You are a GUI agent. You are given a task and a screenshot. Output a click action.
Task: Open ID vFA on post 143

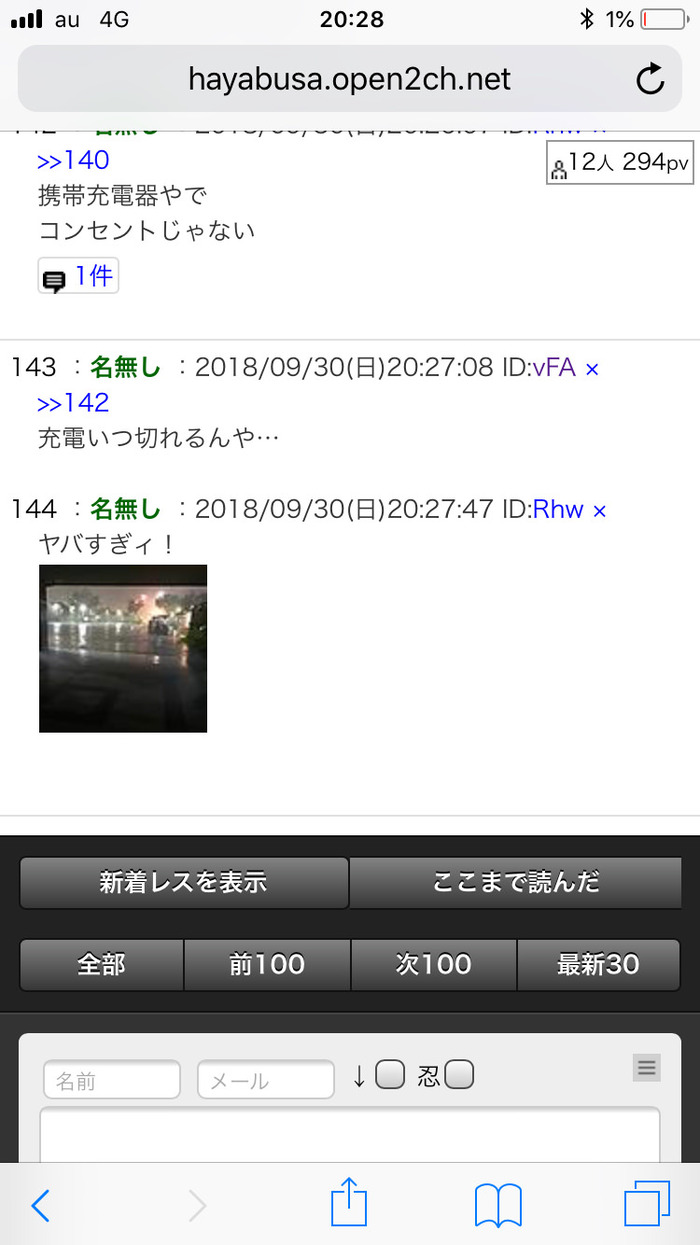point(554,368)
